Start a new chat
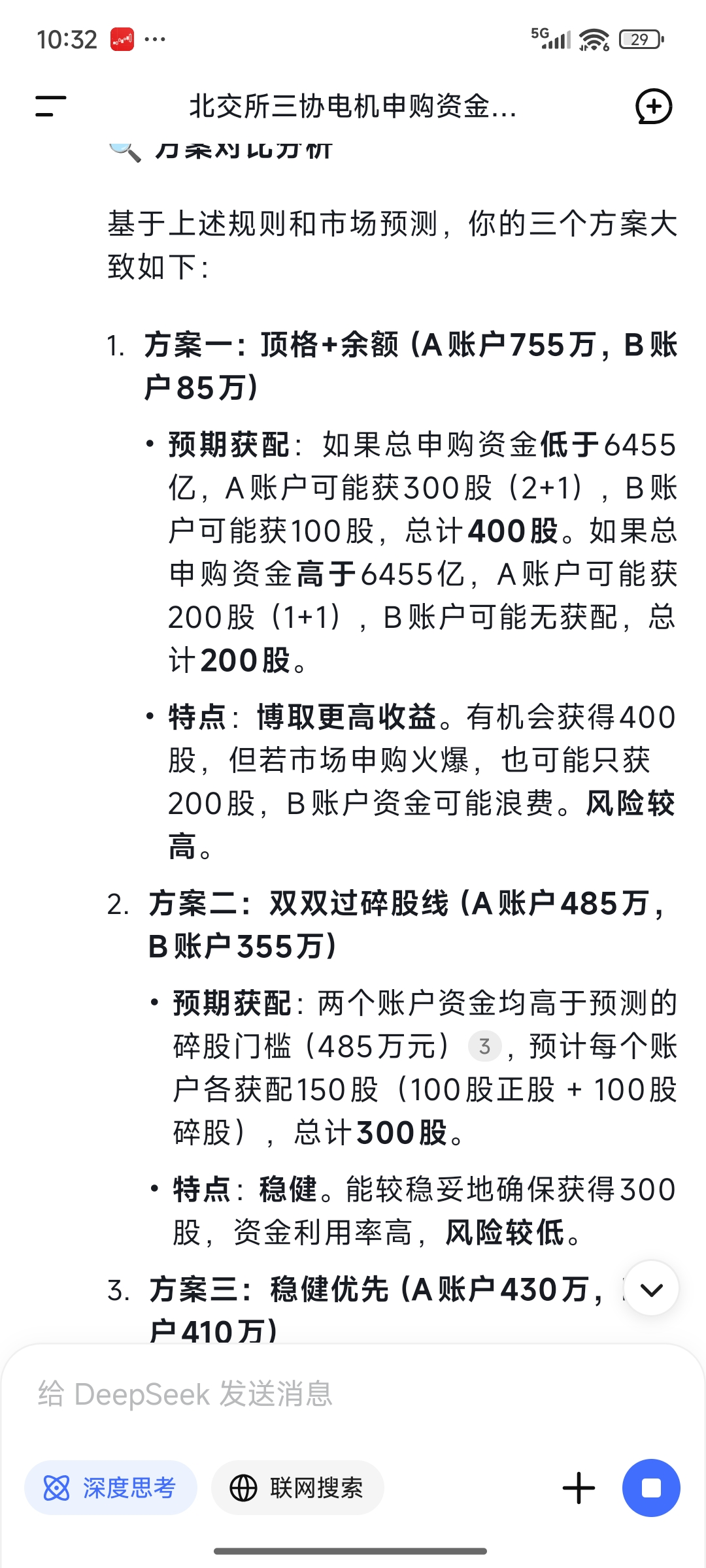 653,106
